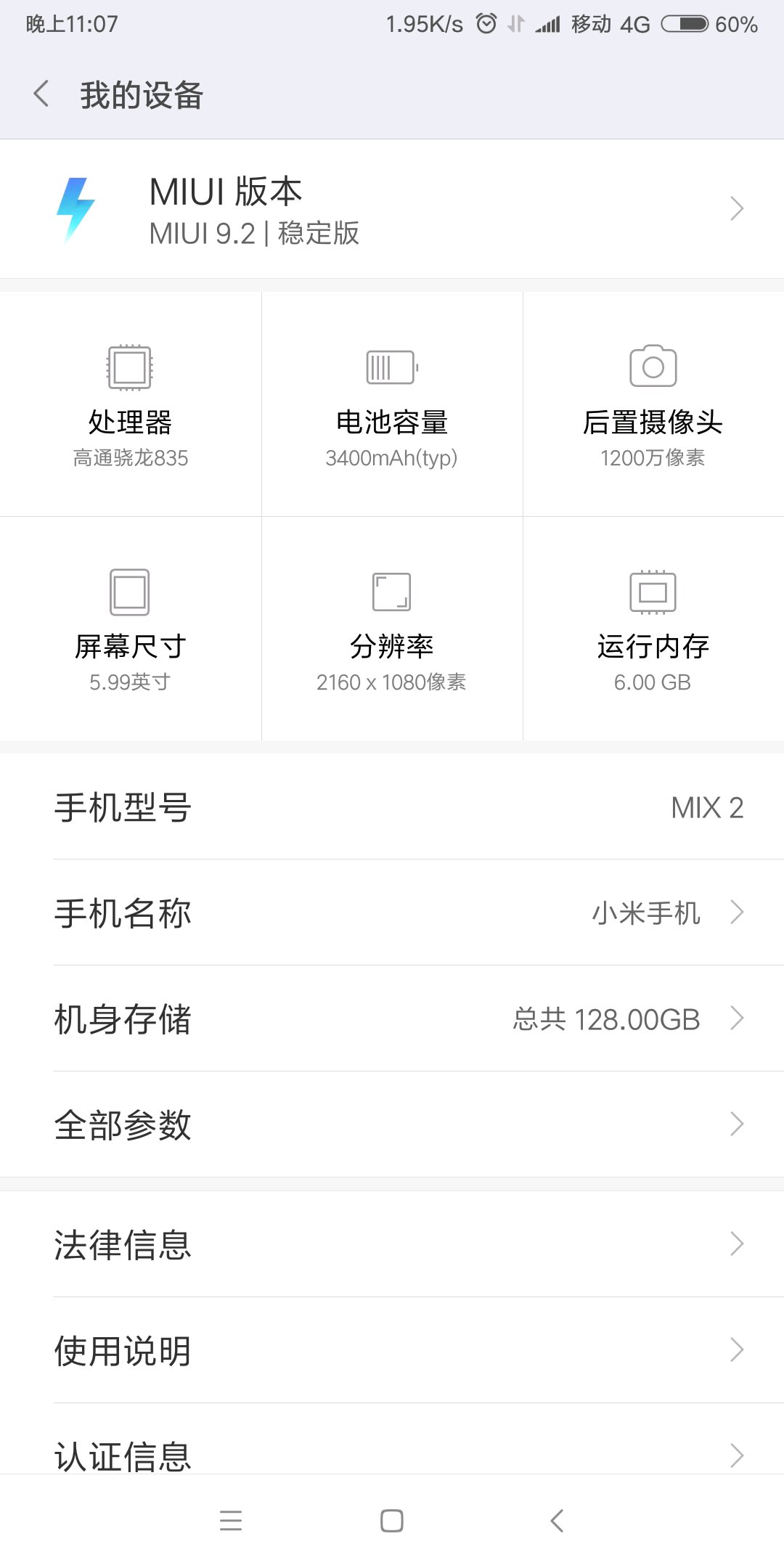This screenshot has width=784, height=1568.
Task: Open the MIUI 版本 row
Action: tap(392, 209)
